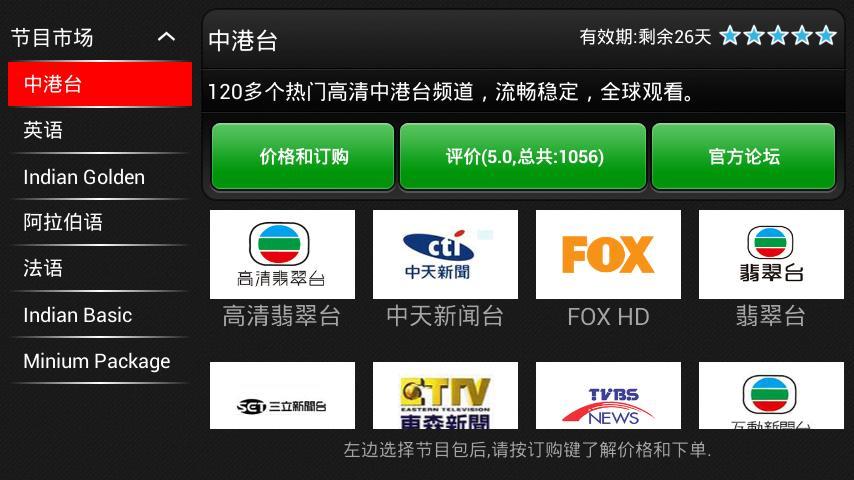Image resolution: width=854 pixels, height=480 pixels.
Task: Select the 阿拉伯语 package
Action: coord(99,223)
